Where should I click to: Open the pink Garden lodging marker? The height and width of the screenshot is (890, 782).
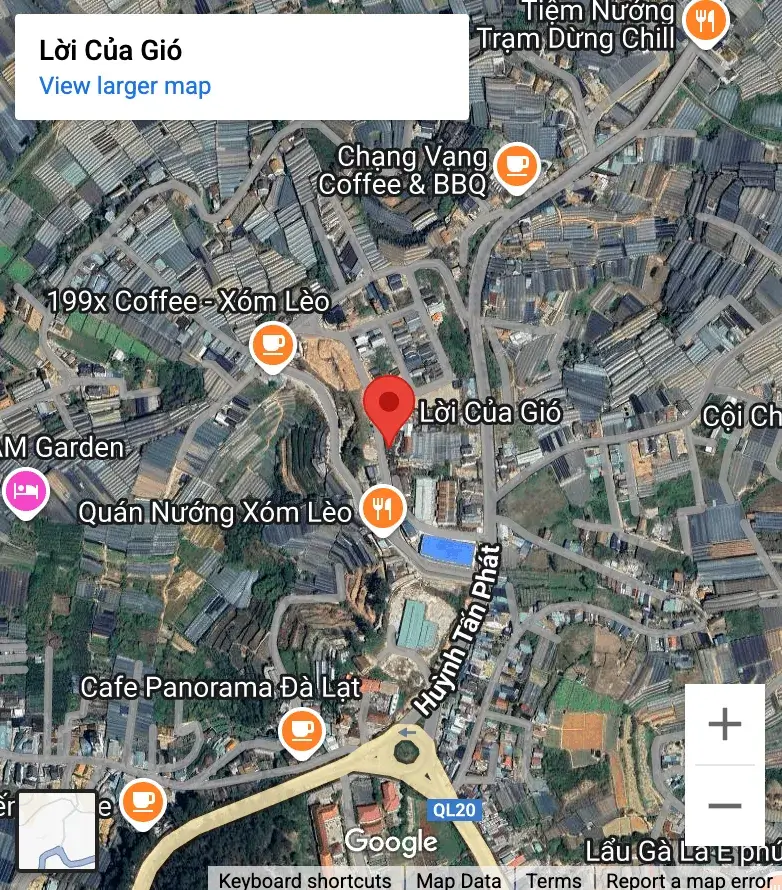pyautogui.click(x=26, y=490)
